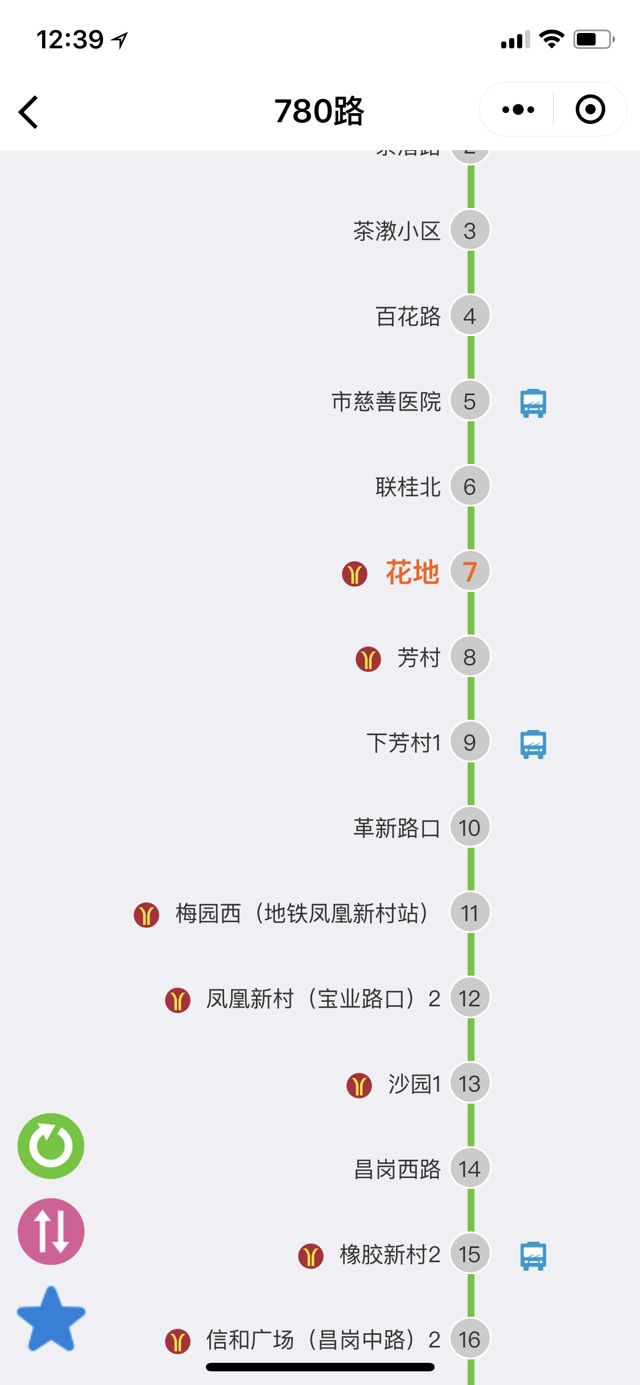Select the stop 橡胶新村2
640x1385 pixels.
click(x=390, y=1254)
